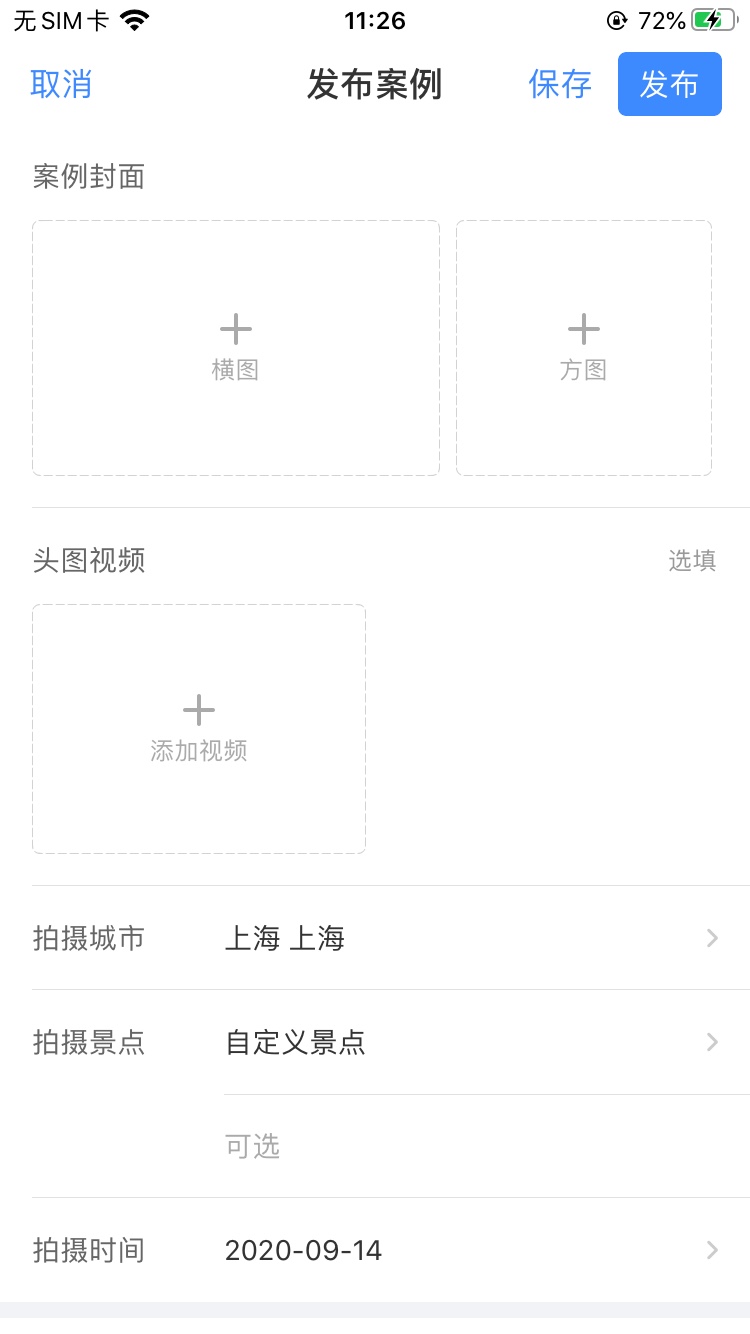Open the 拍摄城市 city selector
The width and height of the screenshot is (750, 1334).
click(391, 938)
